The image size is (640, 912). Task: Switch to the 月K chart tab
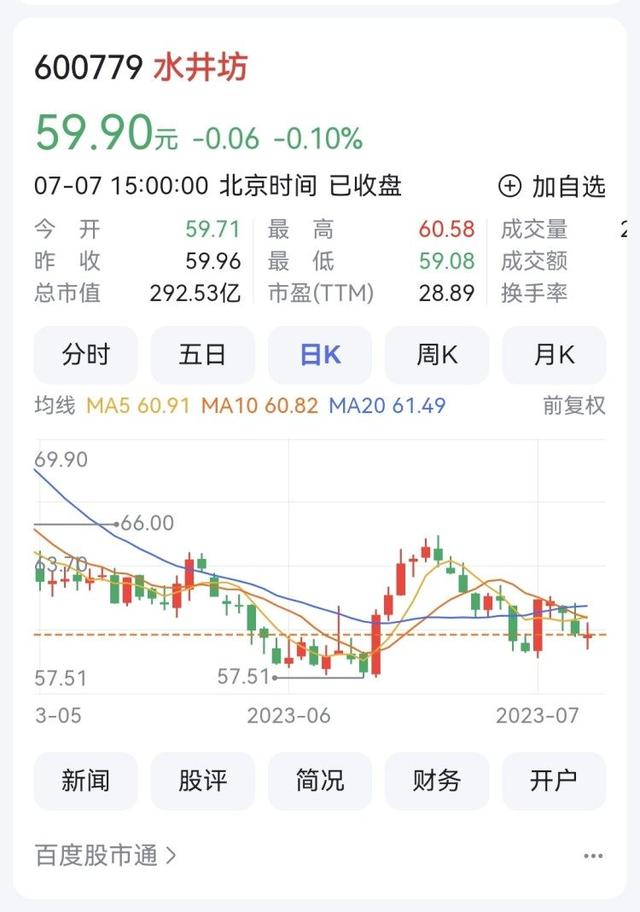554,355
